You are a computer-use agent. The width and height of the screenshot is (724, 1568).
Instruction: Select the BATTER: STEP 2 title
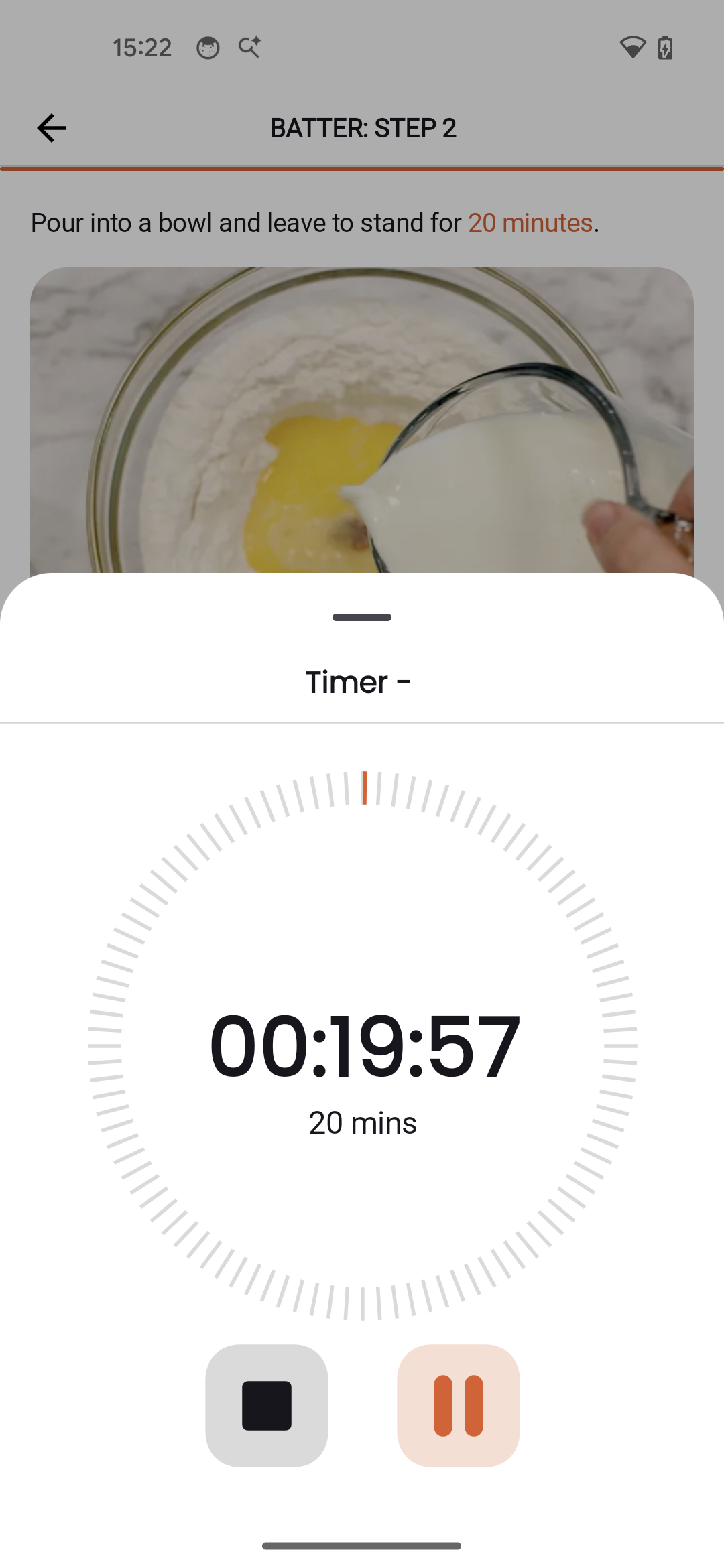(x=362, y=127)
